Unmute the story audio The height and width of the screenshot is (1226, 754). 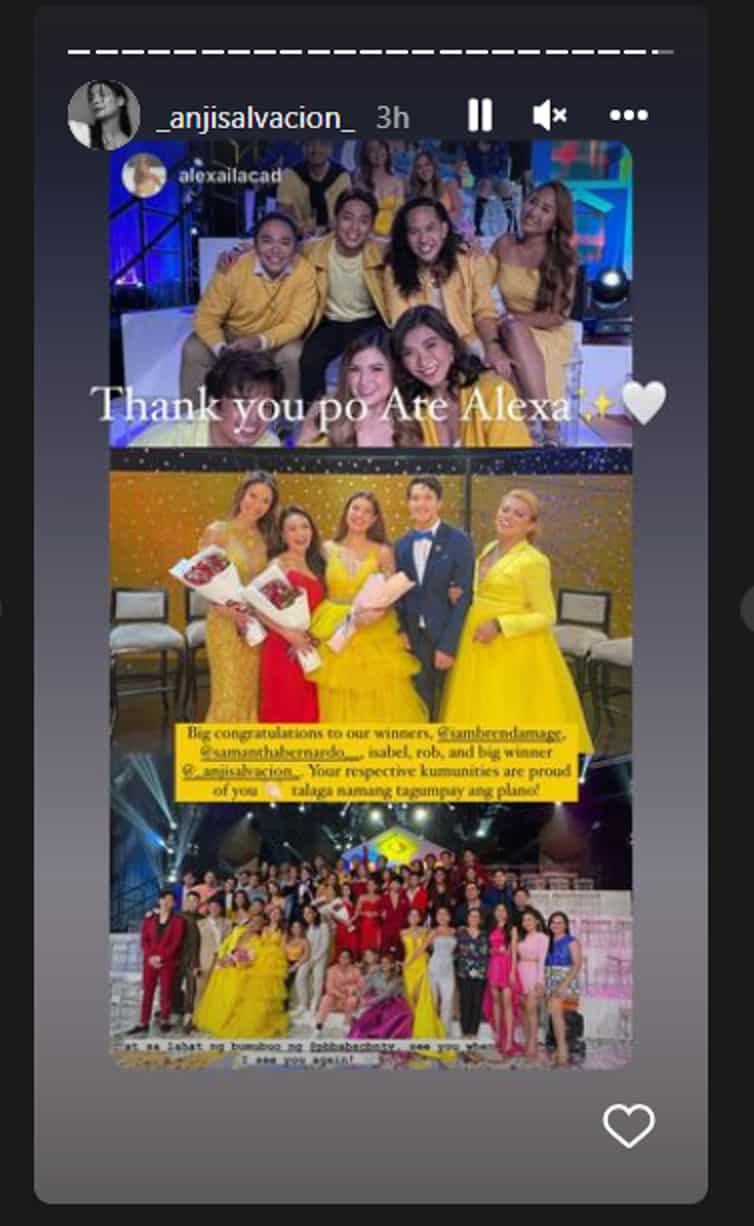[550, 116]
